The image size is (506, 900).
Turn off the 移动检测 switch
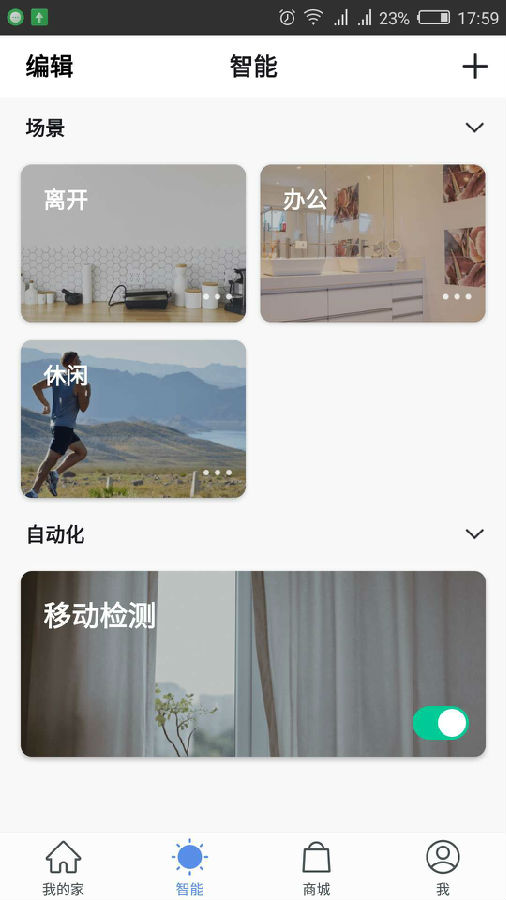441,723
